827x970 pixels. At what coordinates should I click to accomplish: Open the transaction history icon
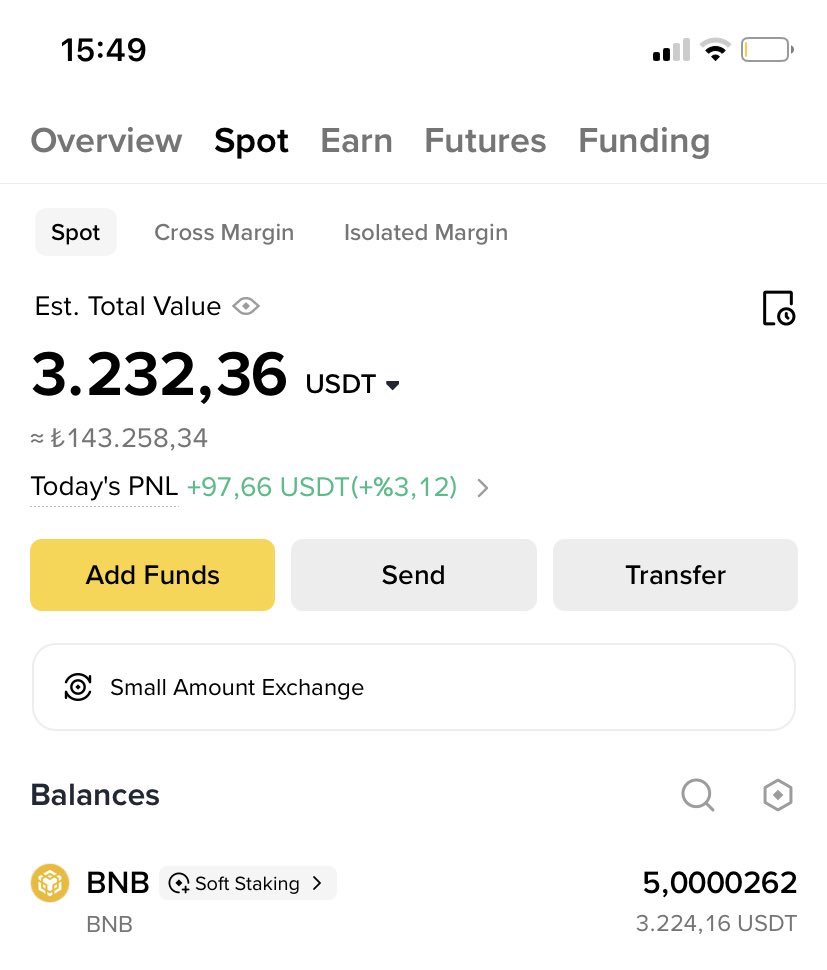click(x=778, y=308)
